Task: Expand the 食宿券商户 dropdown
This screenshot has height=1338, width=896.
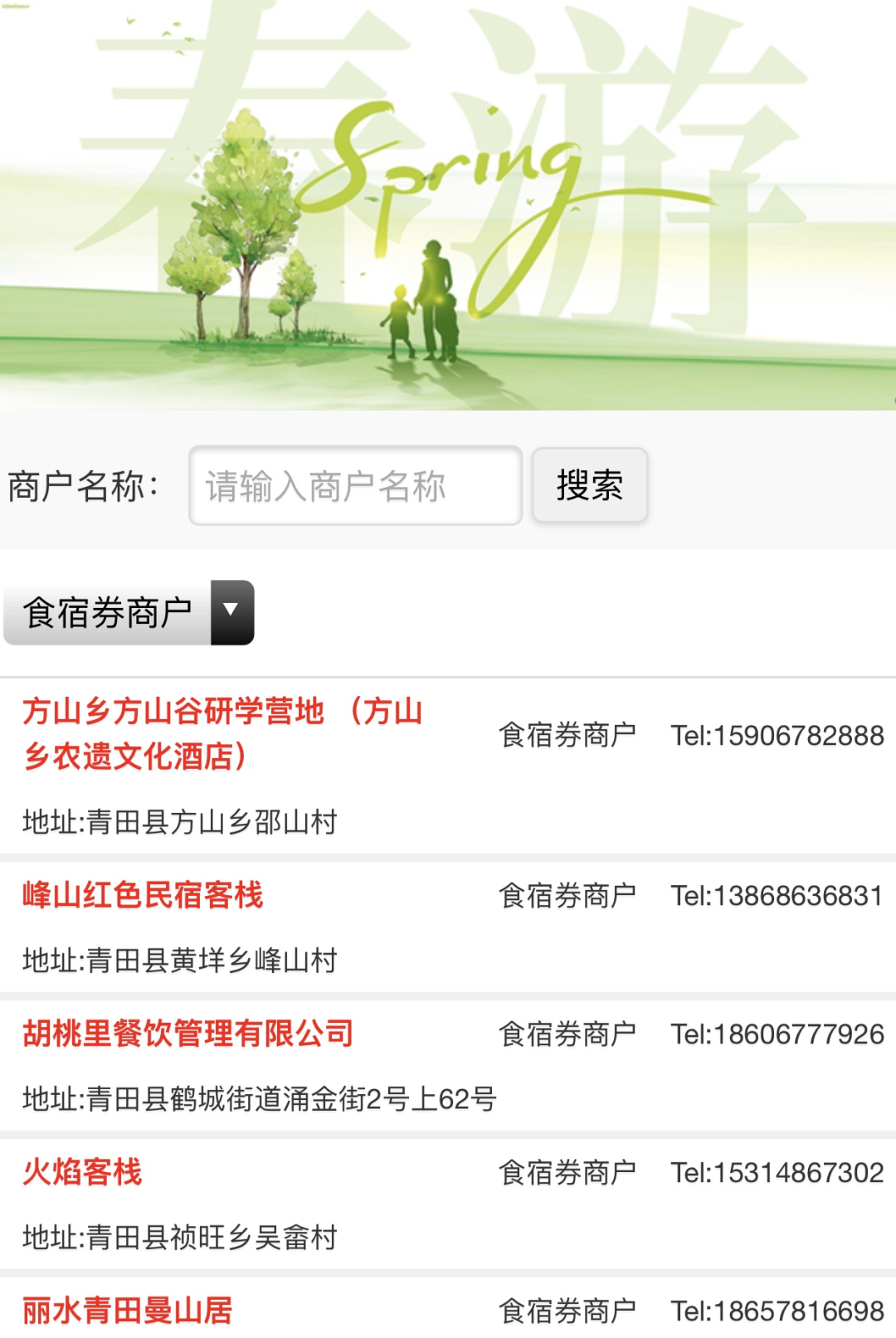Action: pos(129,613)
